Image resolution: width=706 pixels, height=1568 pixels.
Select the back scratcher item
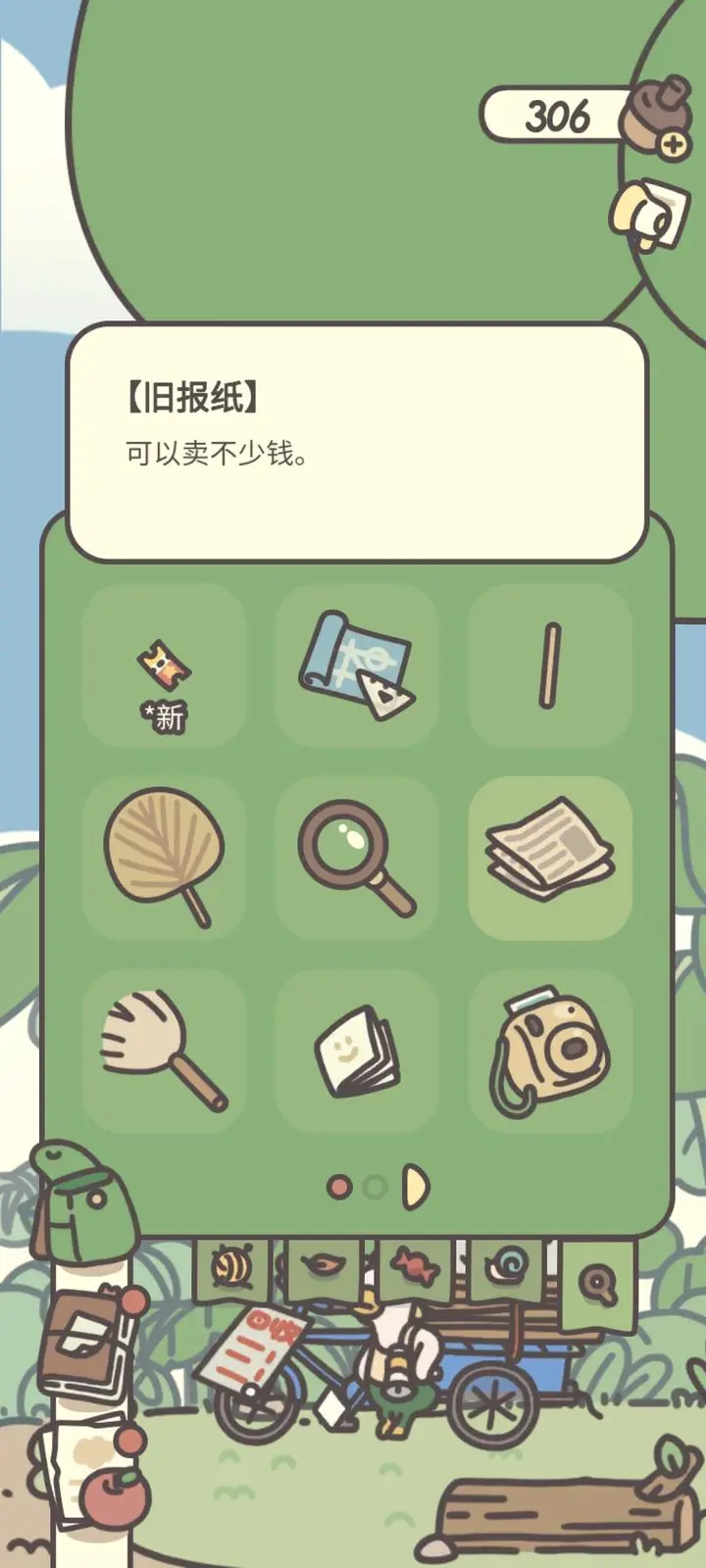[164, 1049]
